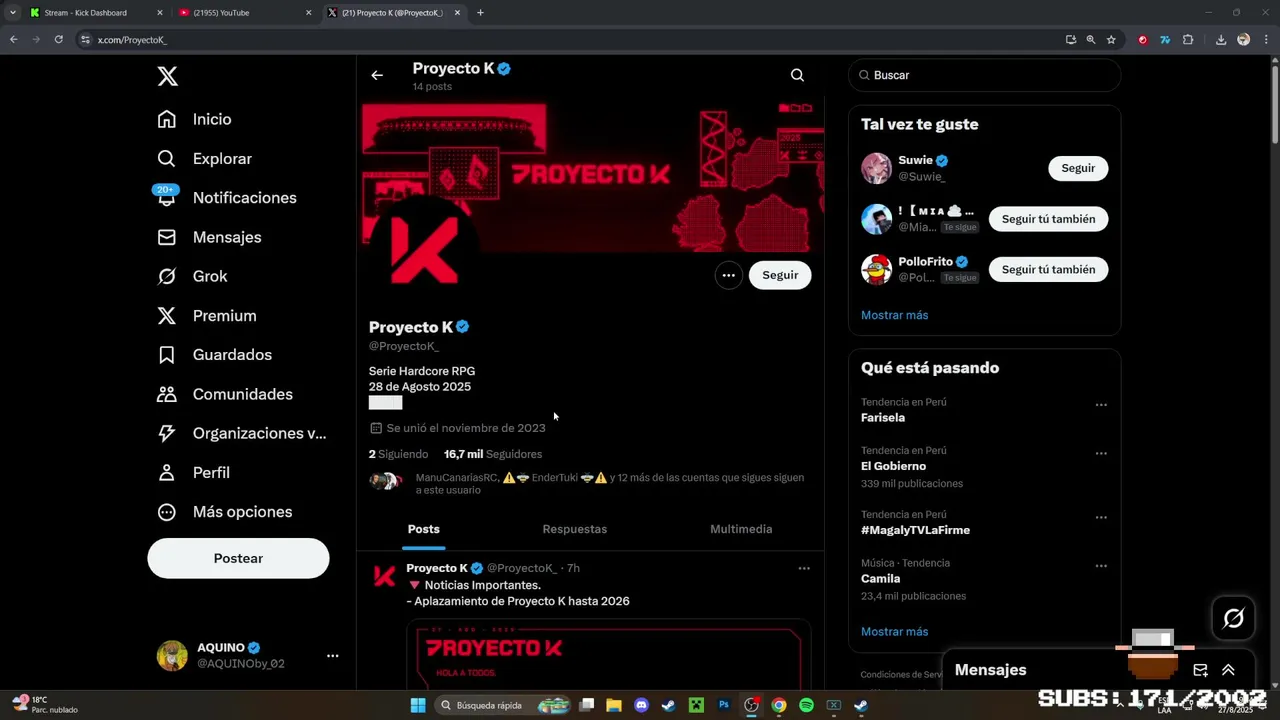Image resolution: width=1280 pixels, height=720 pixels.
Task: Expand the Mensajes drawer
Action: (1228, 670)
